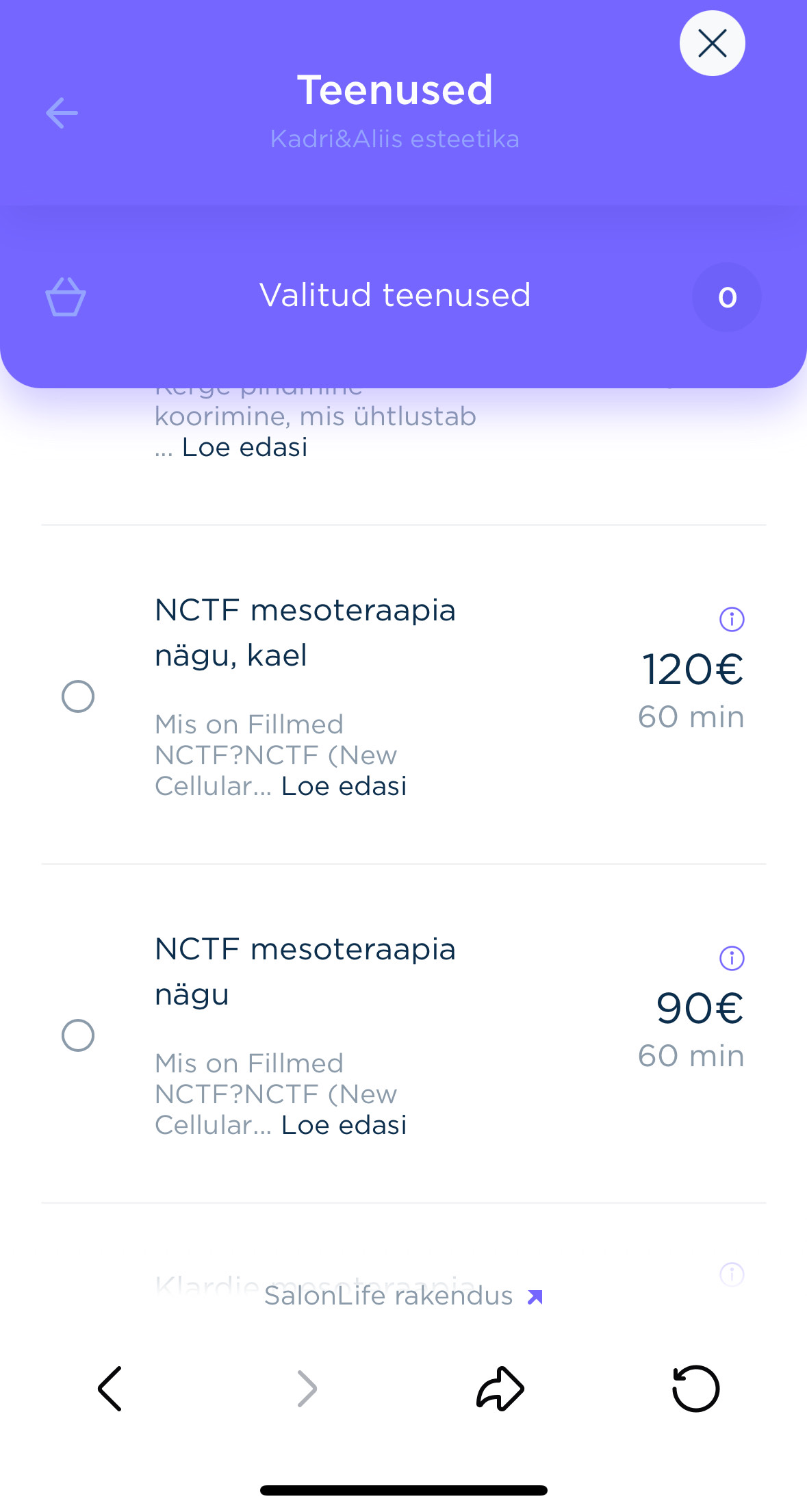Select NCTF mesoteraapia nägu, kael service
This screenshot has width=807, height=1512.
click(78, 696)
